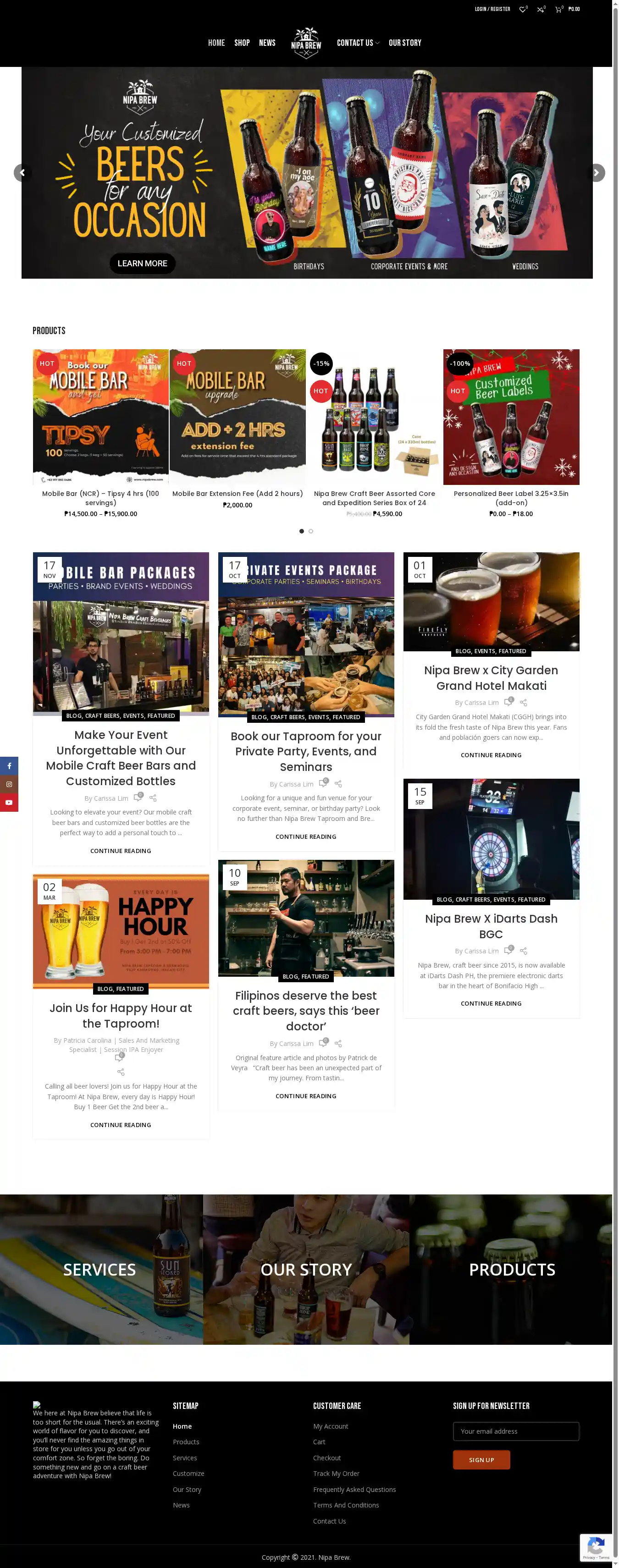Open the Mobile Bar Extension Fee product

pyautogui.click(x=238, y=494)
